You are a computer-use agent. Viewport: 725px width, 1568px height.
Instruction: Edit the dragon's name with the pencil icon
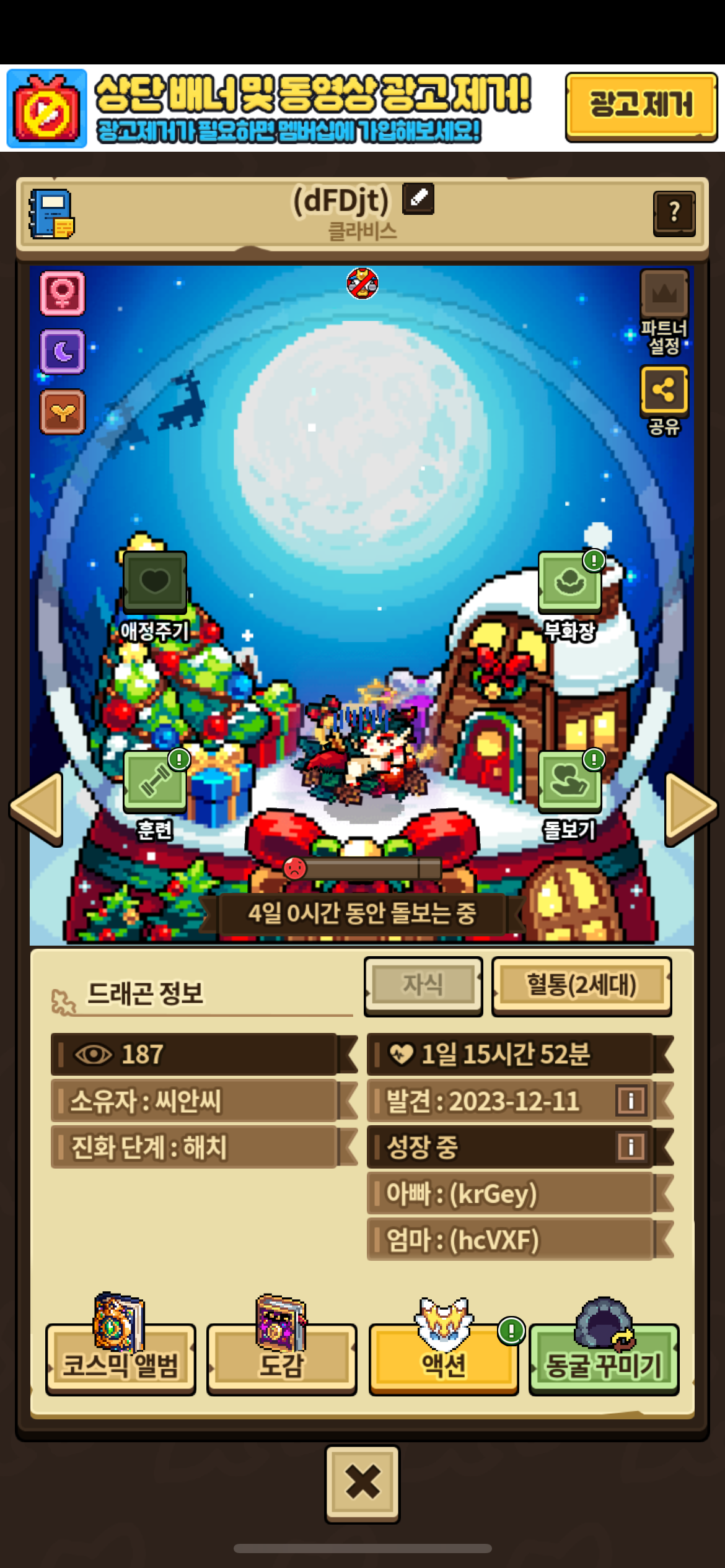click(x=418, y=199)
